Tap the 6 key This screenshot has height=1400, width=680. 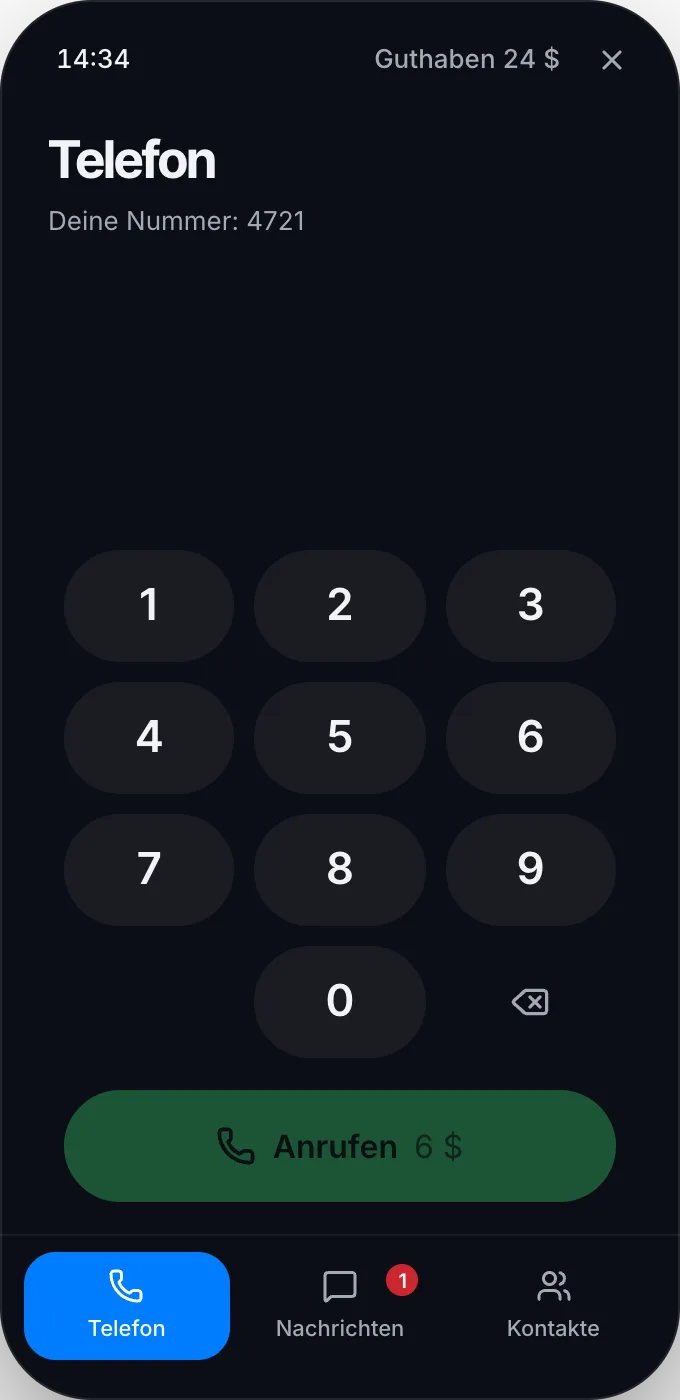click(x=531, y=738)
